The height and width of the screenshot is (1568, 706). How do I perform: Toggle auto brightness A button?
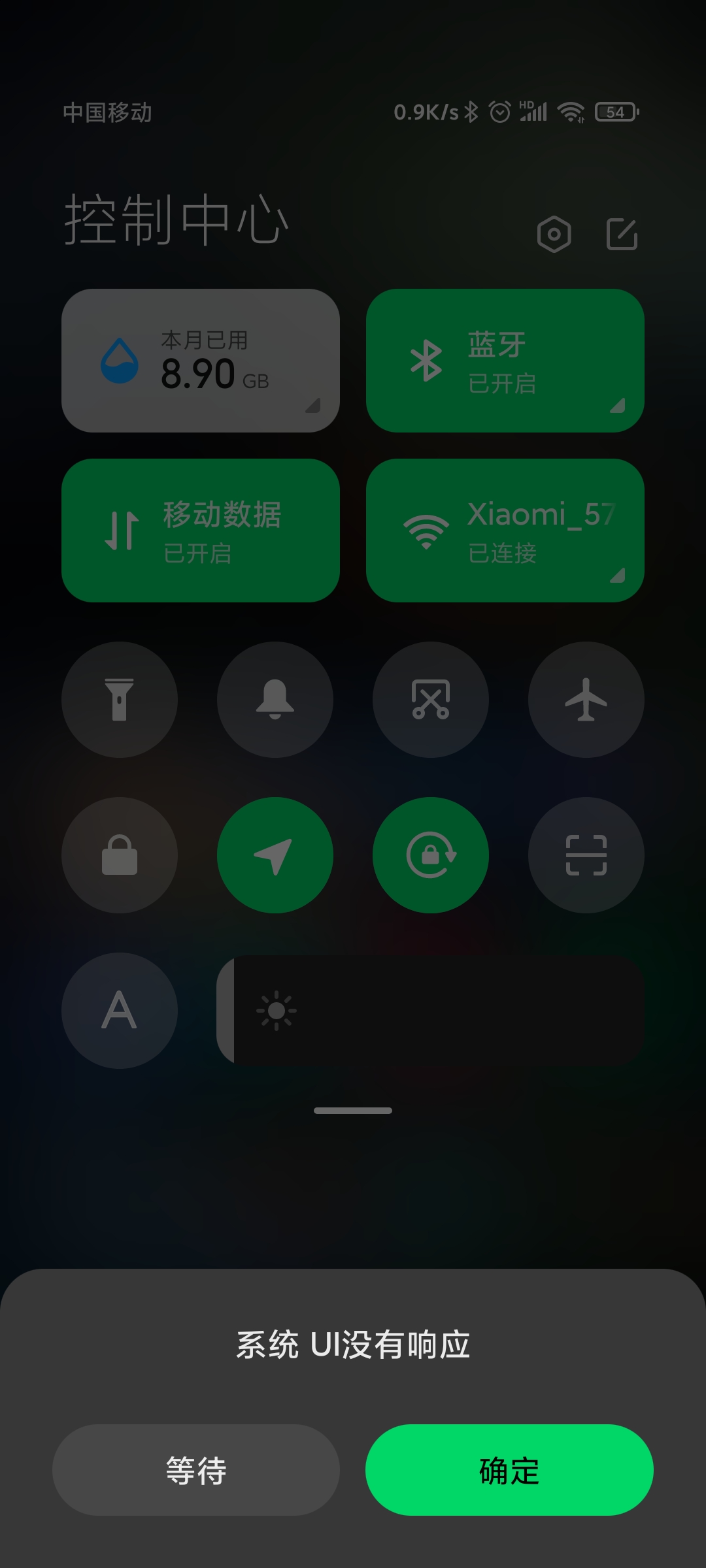(x=120, y=1011)
